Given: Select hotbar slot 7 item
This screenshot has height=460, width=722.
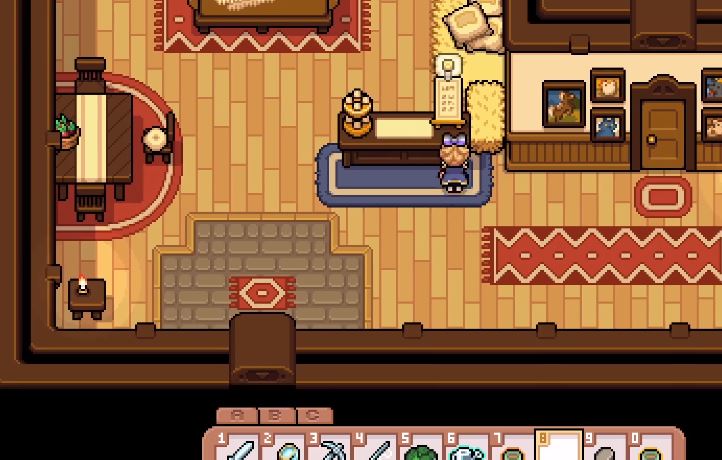Looking at the screenshot, I should click(514, 449).
